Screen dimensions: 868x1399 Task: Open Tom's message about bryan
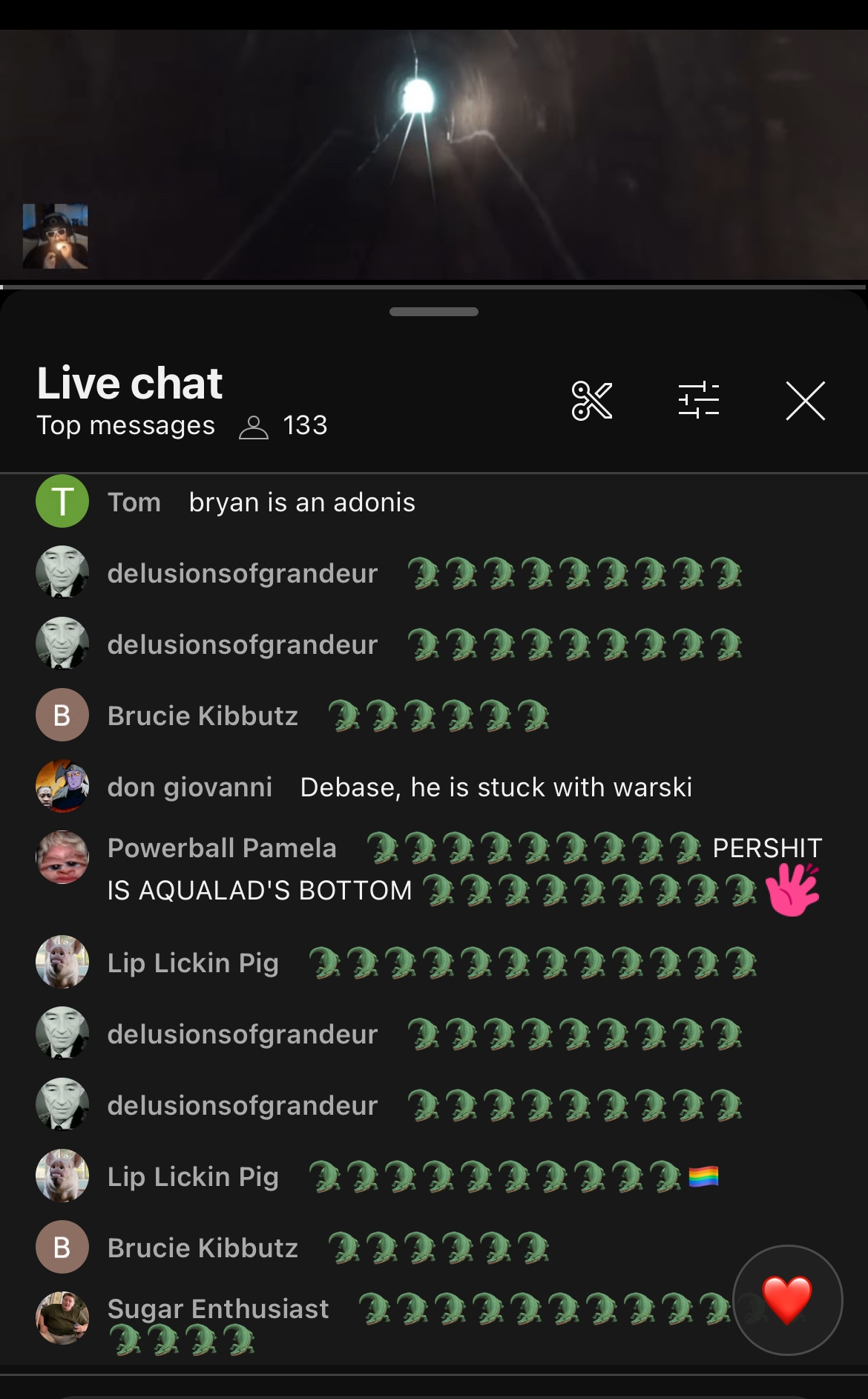[x=434, y=502]
